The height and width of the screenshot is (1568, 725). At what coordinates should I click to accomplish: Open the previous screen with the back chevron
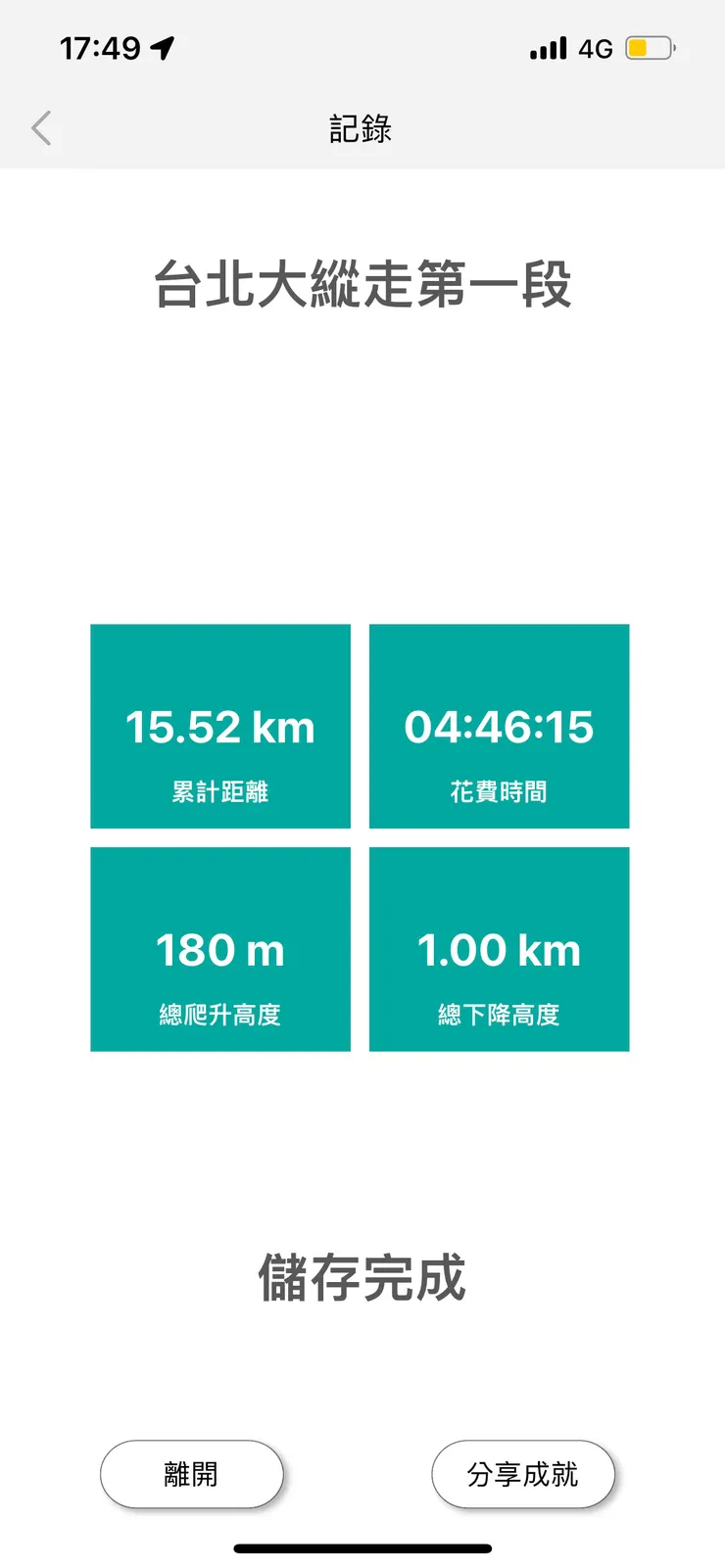(41, 127)
